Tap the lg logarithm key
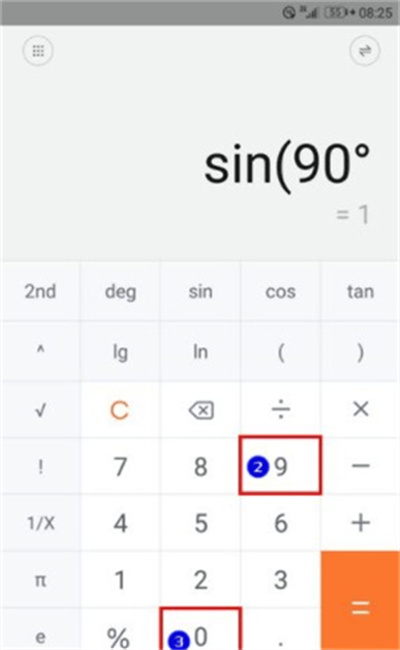400x650 pixels. (120, 352)
